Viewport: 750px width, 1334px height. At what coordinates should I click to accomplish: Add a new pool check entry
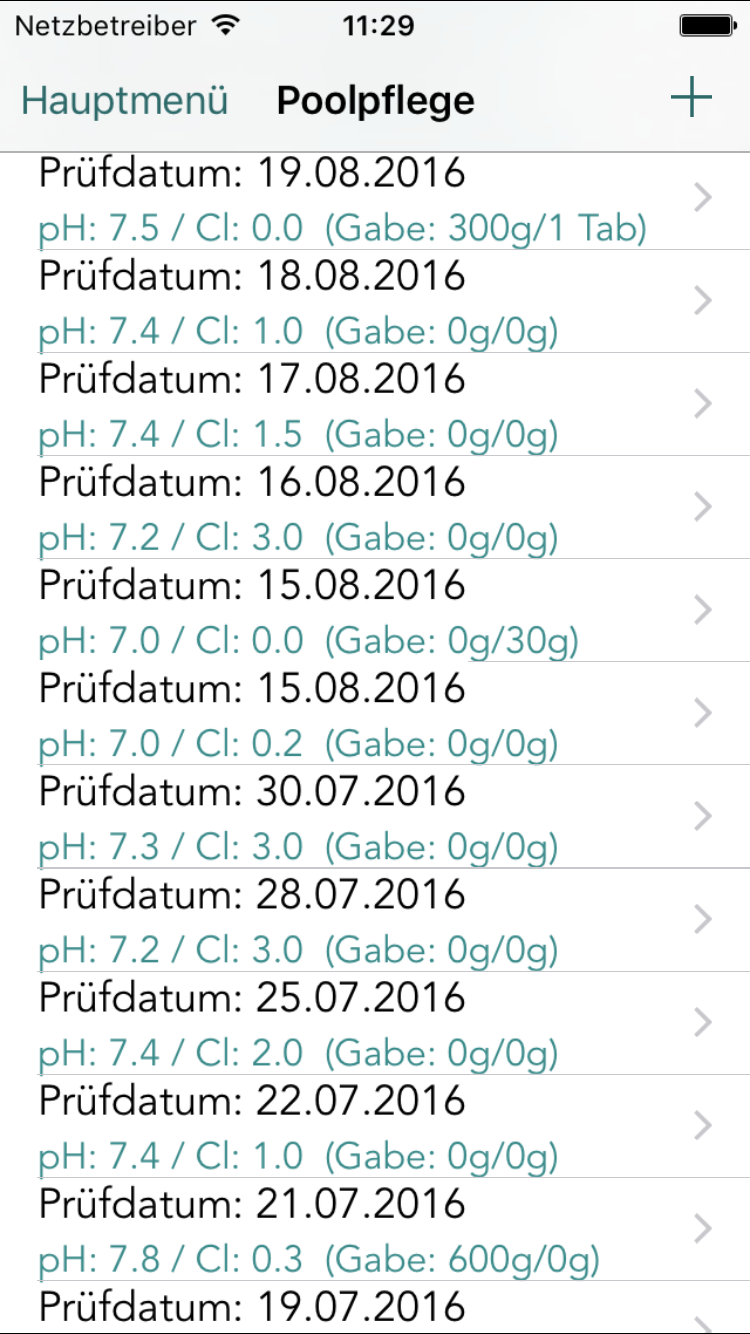pyautogui.click(x=691, y=99)
